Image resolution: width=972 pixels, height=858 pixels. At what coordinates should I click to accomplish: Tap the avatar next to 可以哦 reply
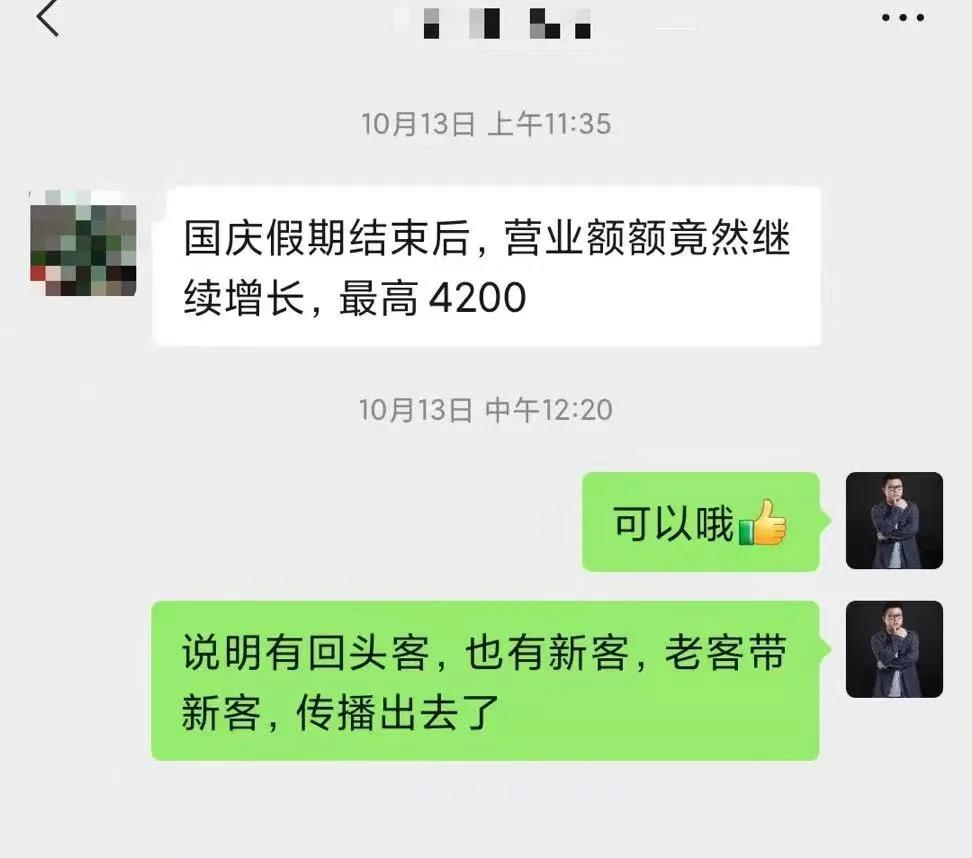(894, 521)
